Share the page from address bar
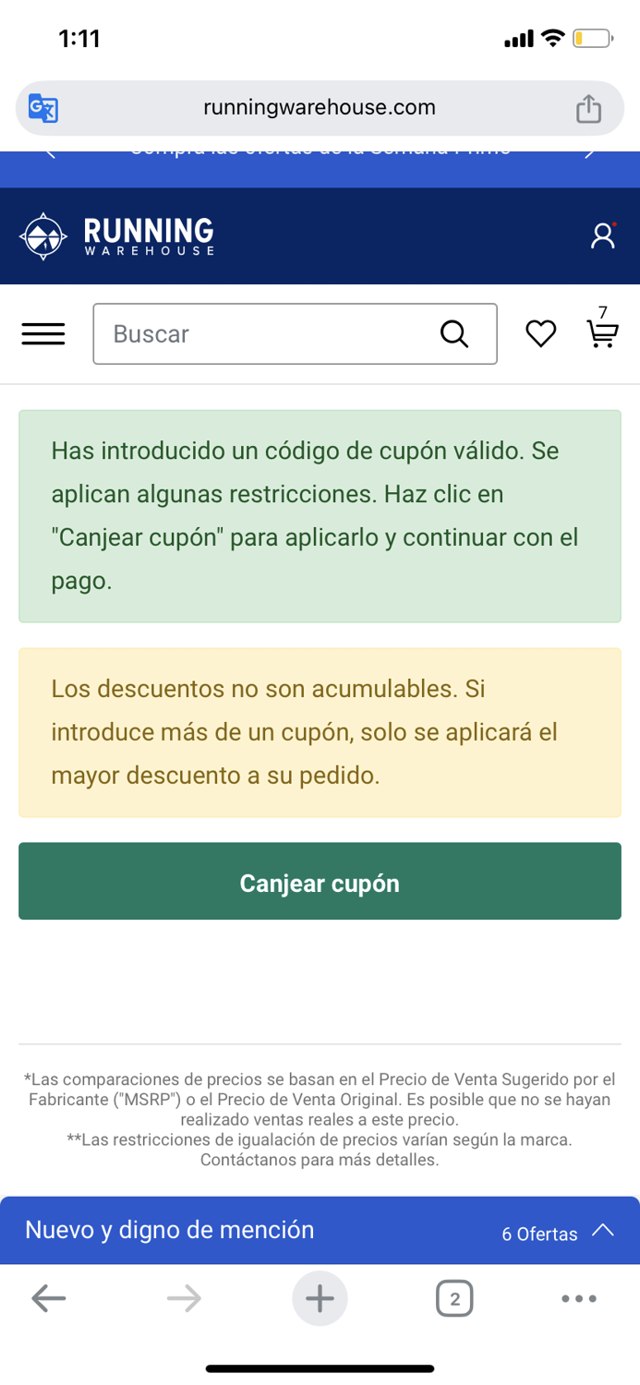 pyautogui.click(x=589, y=108)
